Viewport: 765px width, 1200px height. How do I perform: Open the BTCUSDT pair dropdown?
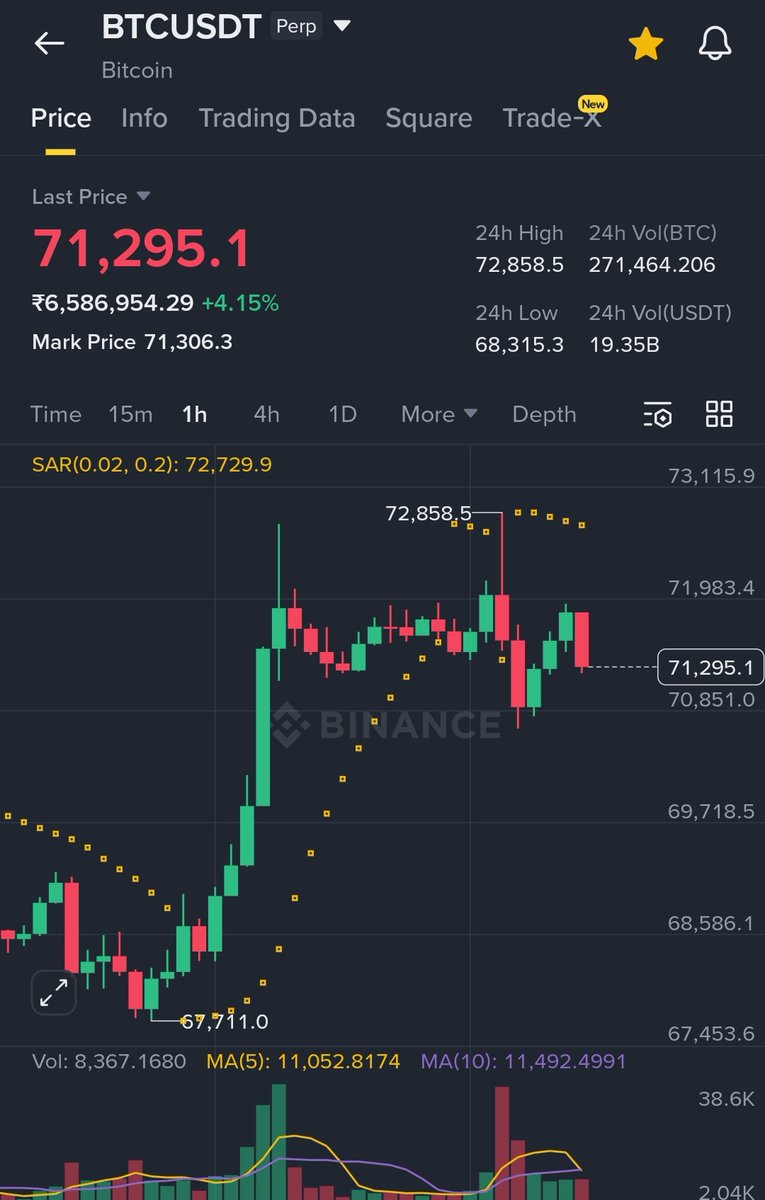click(x=342, y=26)
